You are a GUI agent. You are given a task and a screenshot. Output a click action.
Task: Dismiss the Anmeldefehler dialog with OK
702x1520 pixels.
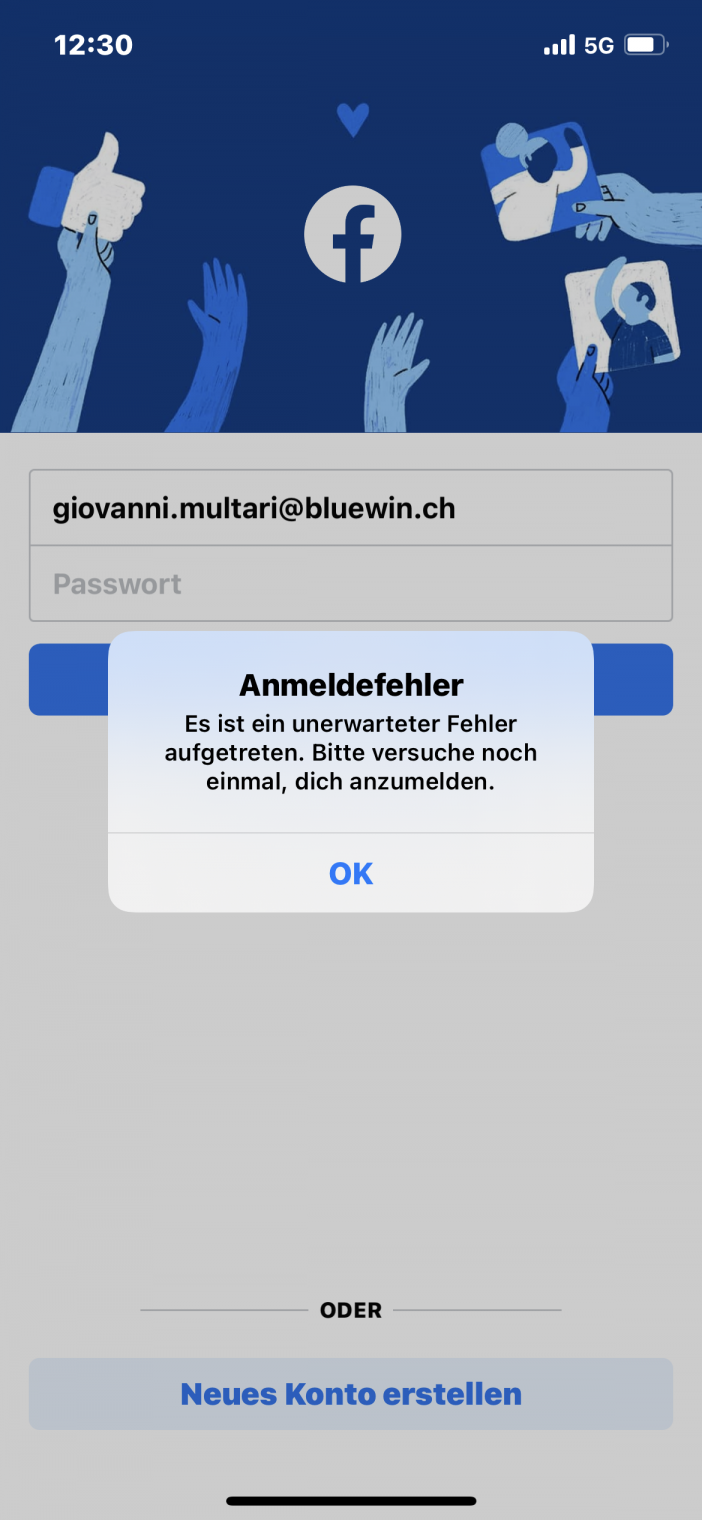[x=351, y=873]
